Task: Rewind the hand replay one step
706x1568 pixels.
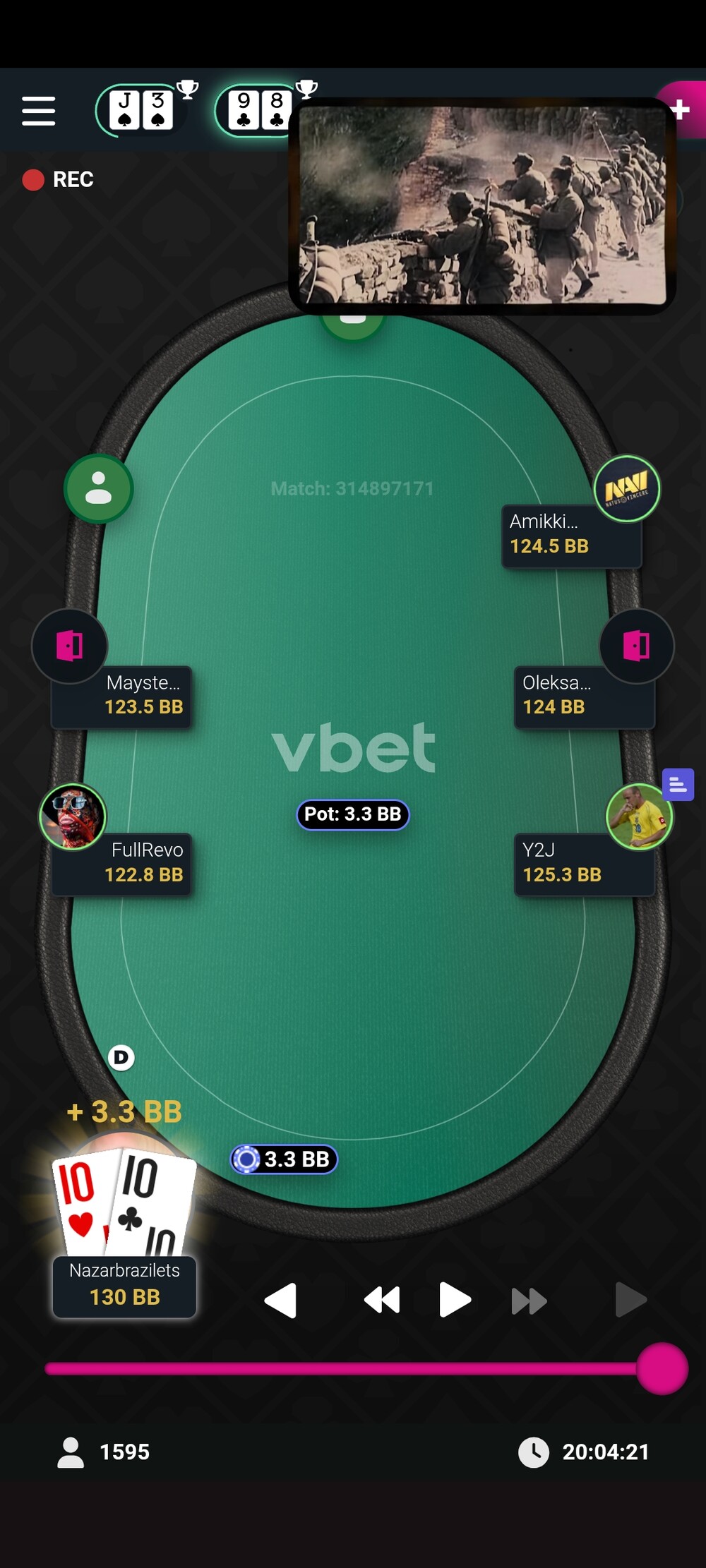Action: tap(382, 1300)
